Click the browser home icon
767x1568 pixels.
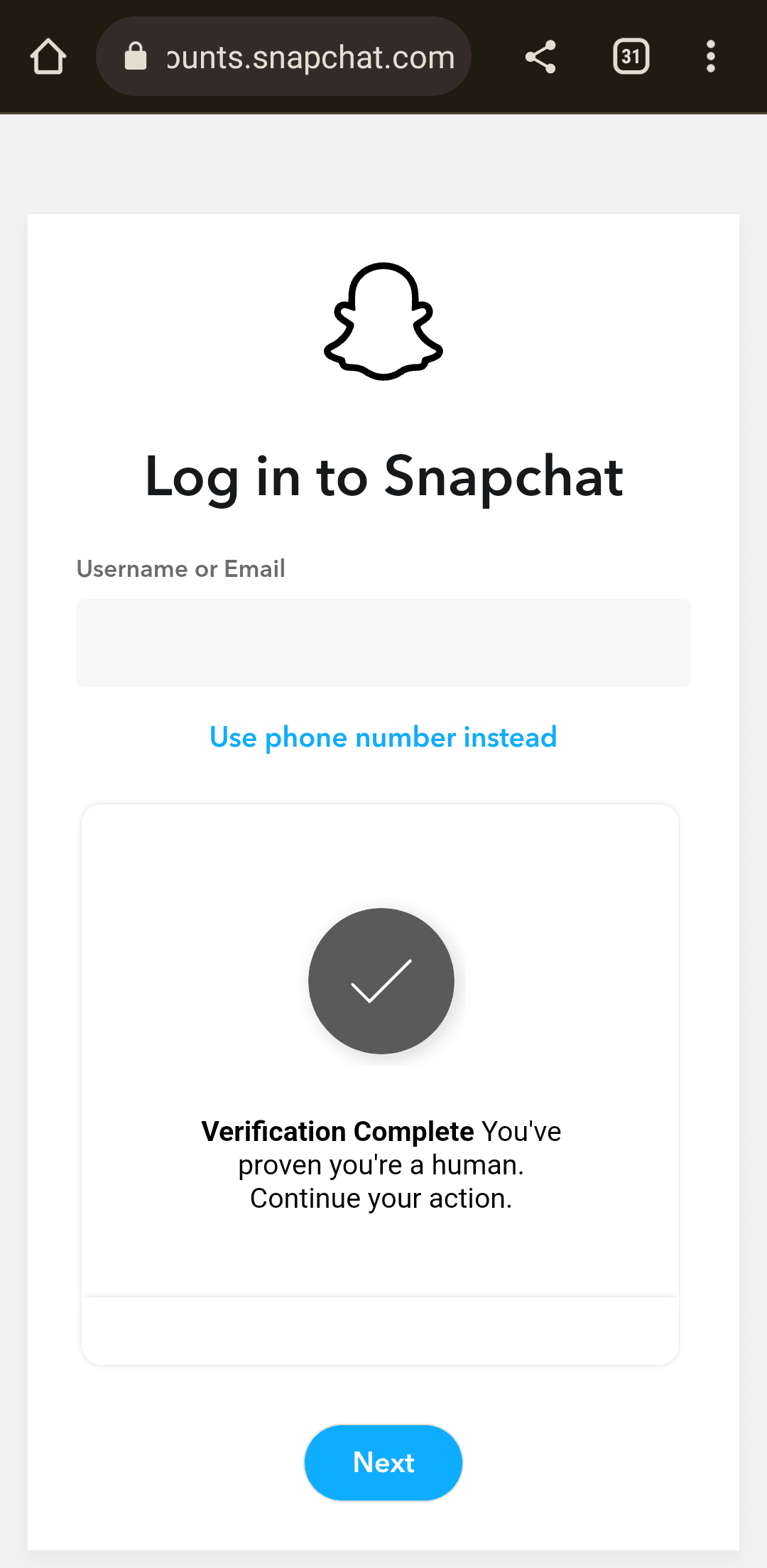[48, 56]
